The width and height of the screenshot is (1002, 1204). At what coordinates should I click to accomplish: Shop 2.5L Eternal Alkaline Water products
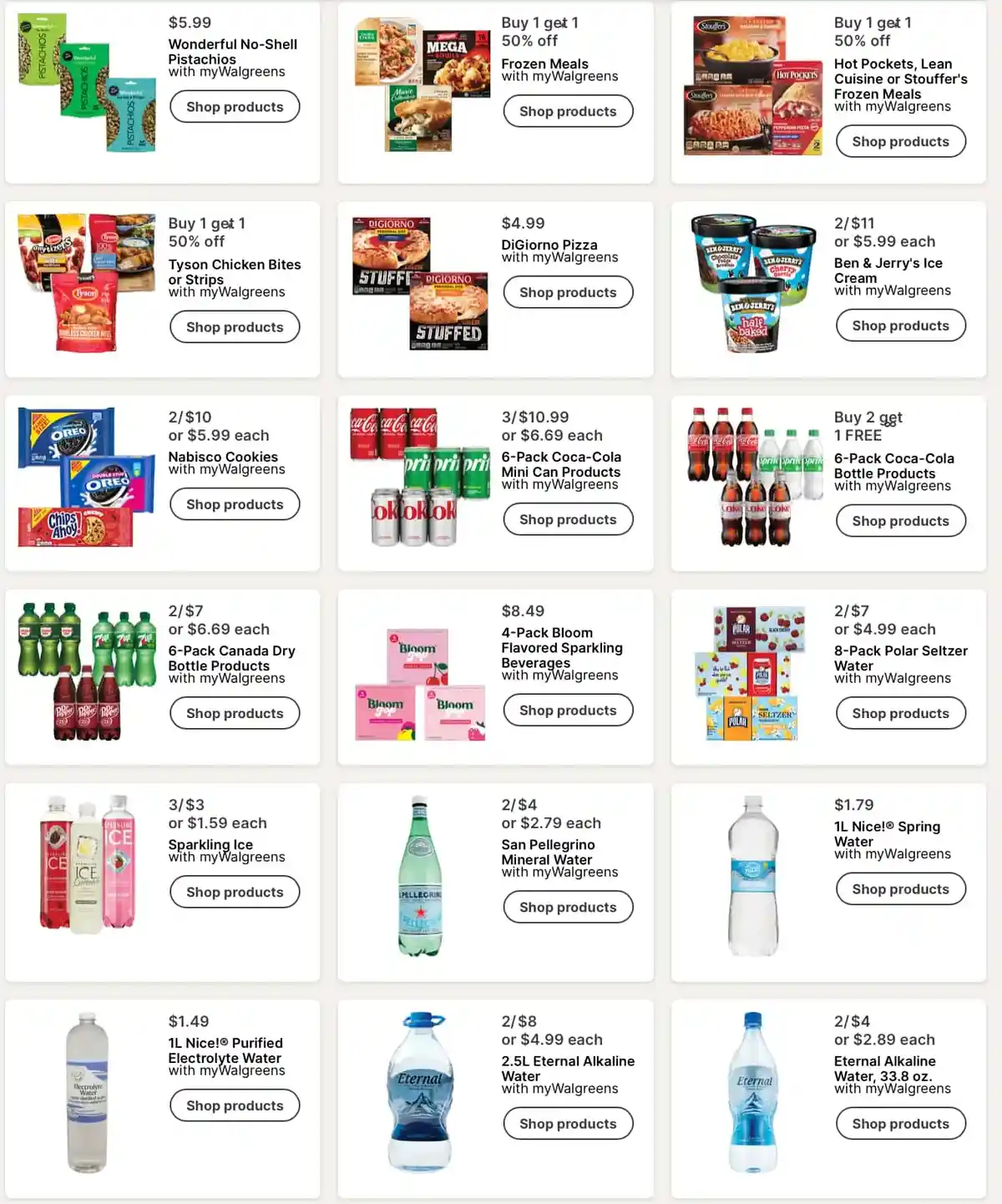tap(568, 1124)
